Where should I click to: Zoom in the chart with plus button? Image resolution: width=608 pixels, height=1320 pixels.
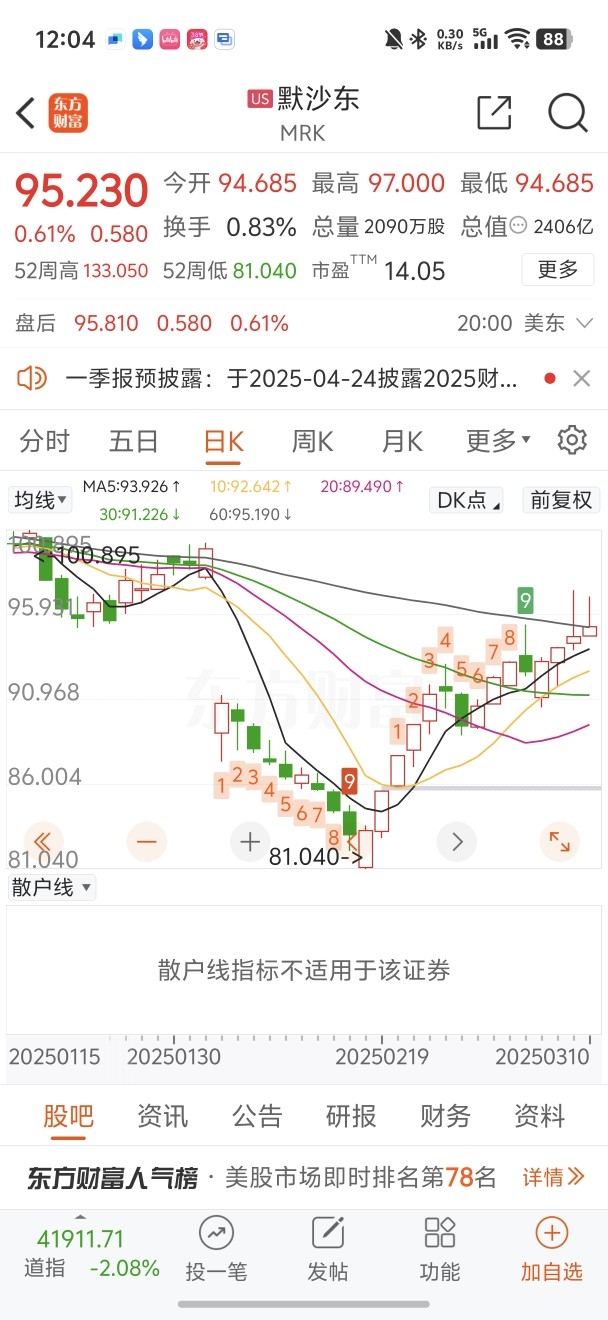(250, 842)
